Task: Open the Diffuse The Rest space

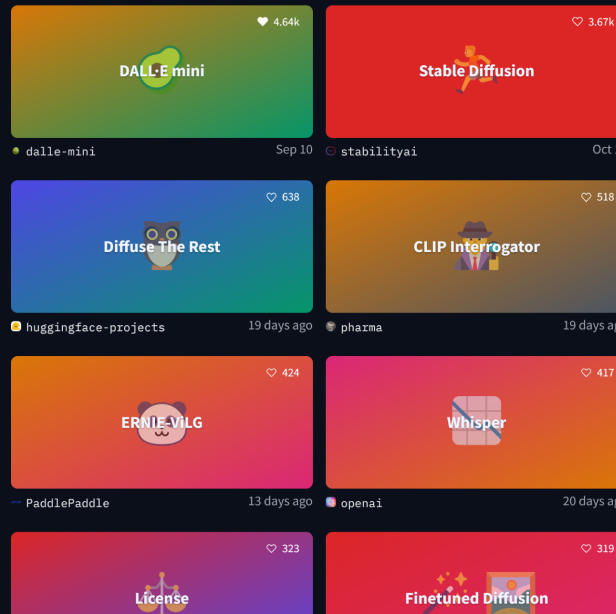Action: 161,247
